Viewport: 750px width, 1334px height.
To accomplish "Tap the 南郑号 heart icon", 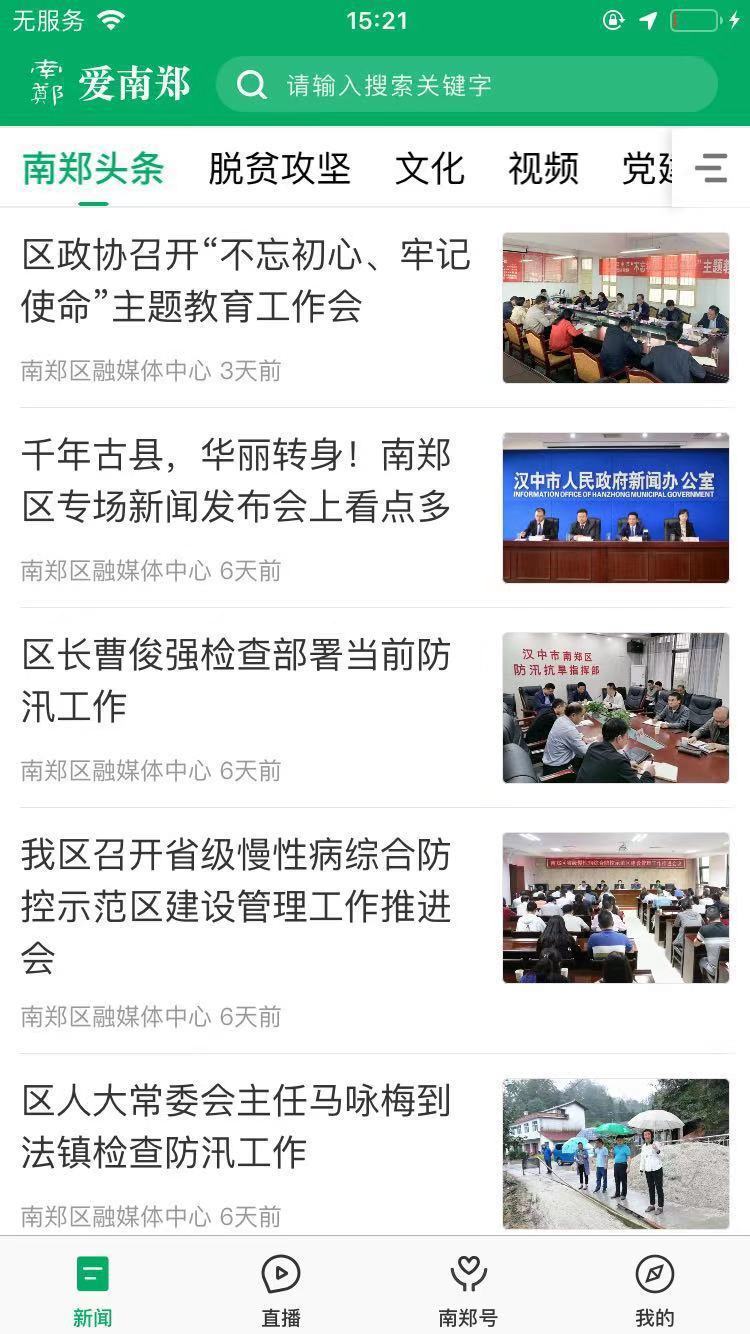I will click(467, 1273).
